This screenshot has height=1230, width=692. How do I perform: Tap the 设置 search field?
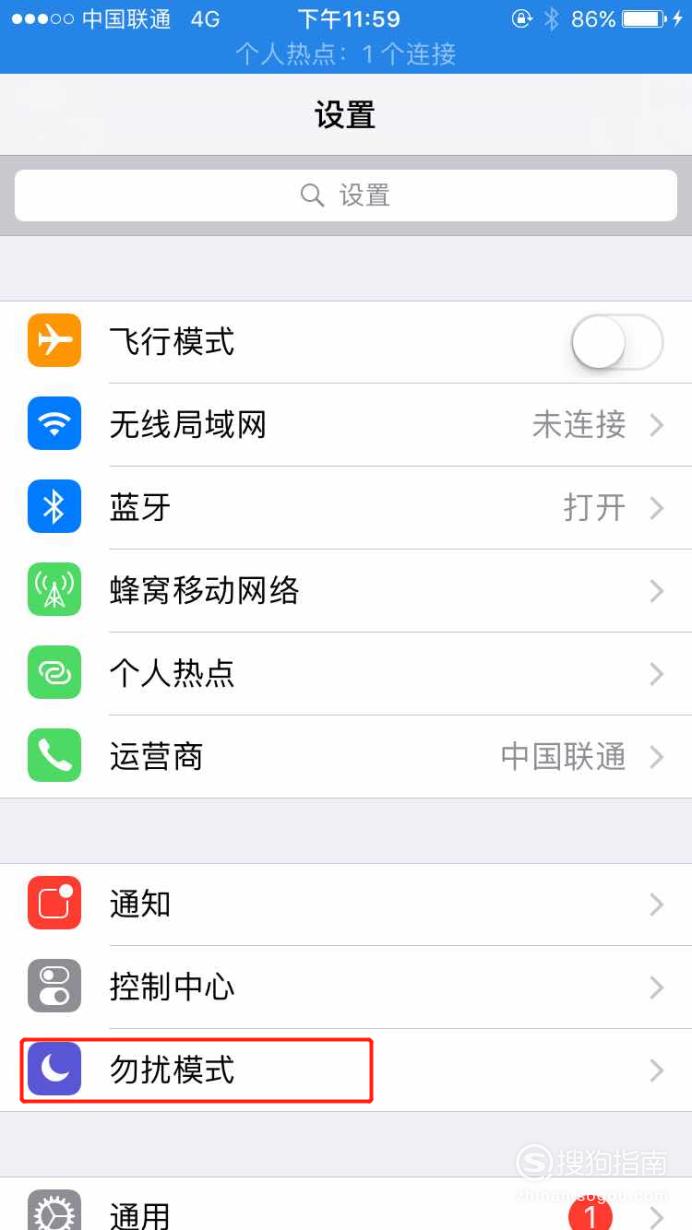tap(346, 195)
